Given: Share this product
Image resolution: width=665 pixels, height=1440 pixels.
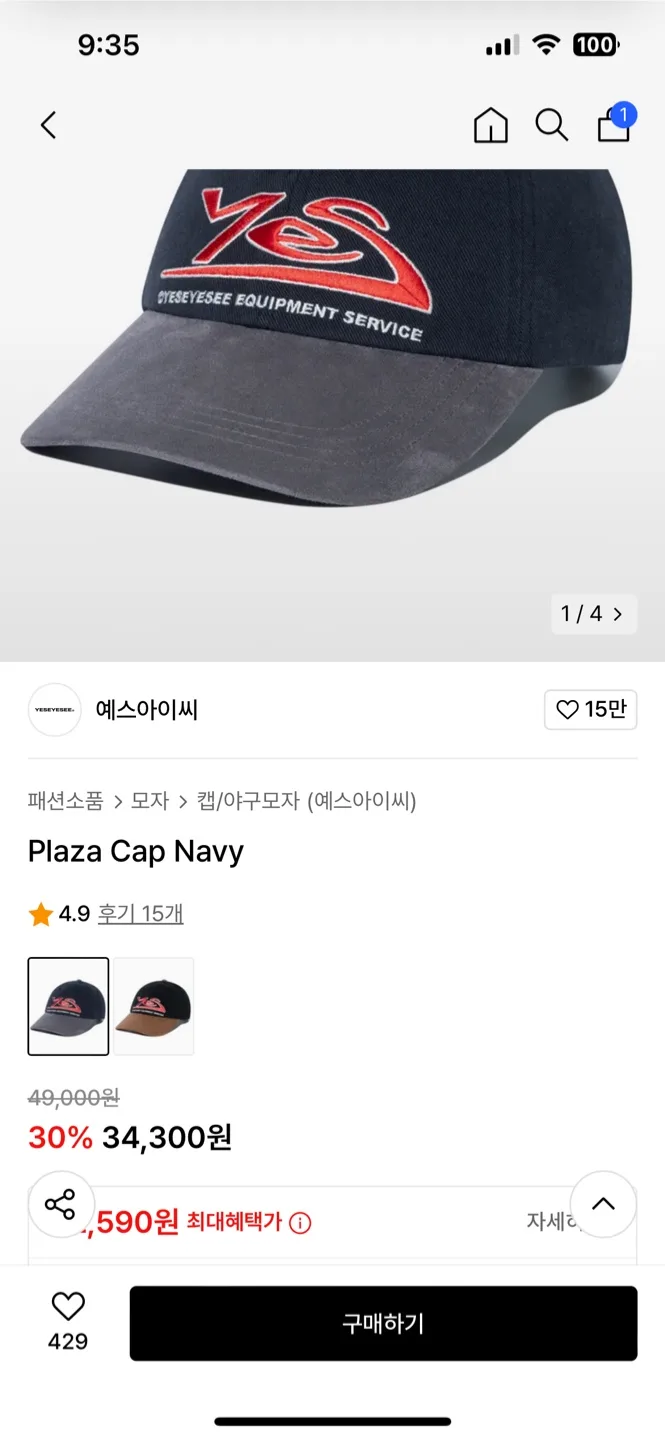Looking at the screenshot, I should (60, 1204).
